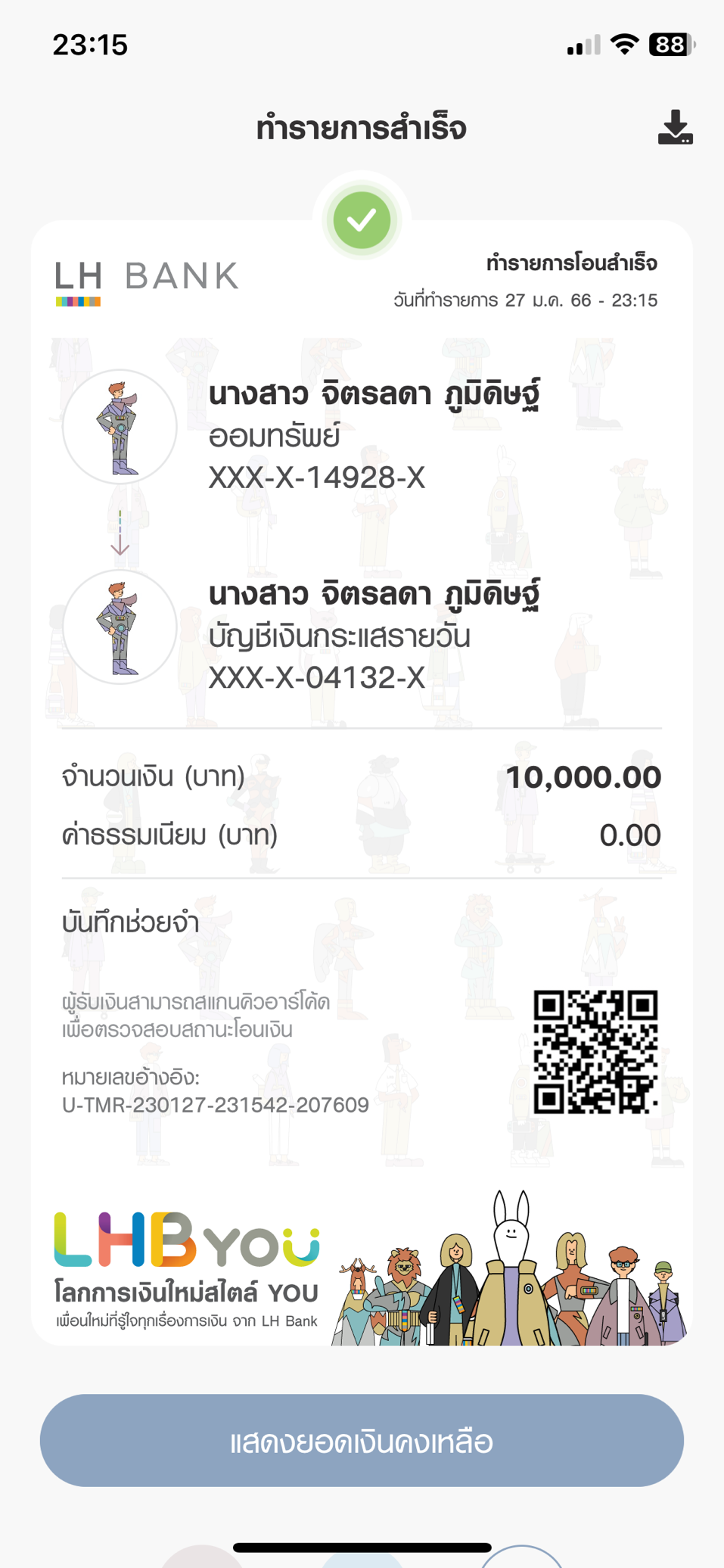Download the transfer slip

tap(675, 127)
